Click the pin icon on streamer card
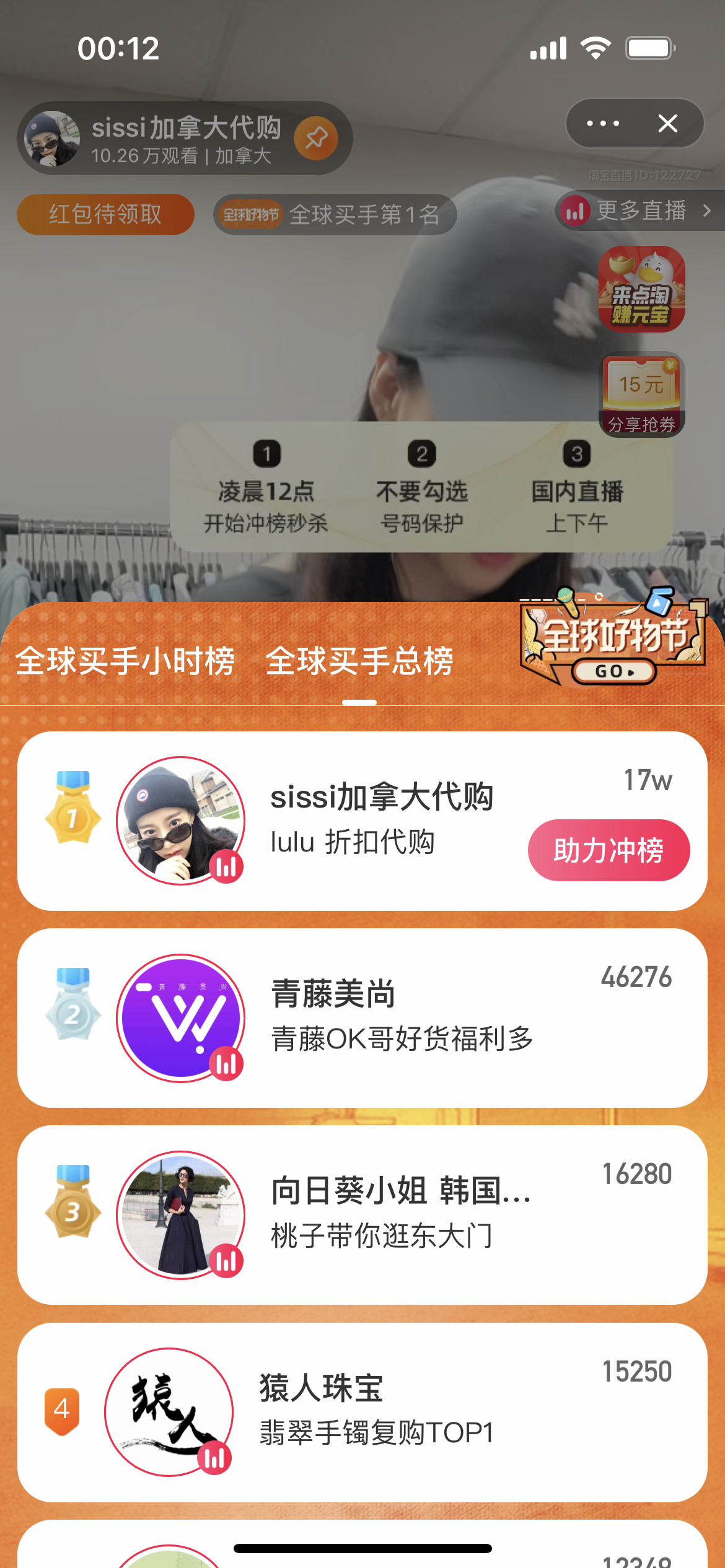The width and height of the screenshot is (725, 1568). (x=317, y=137)
